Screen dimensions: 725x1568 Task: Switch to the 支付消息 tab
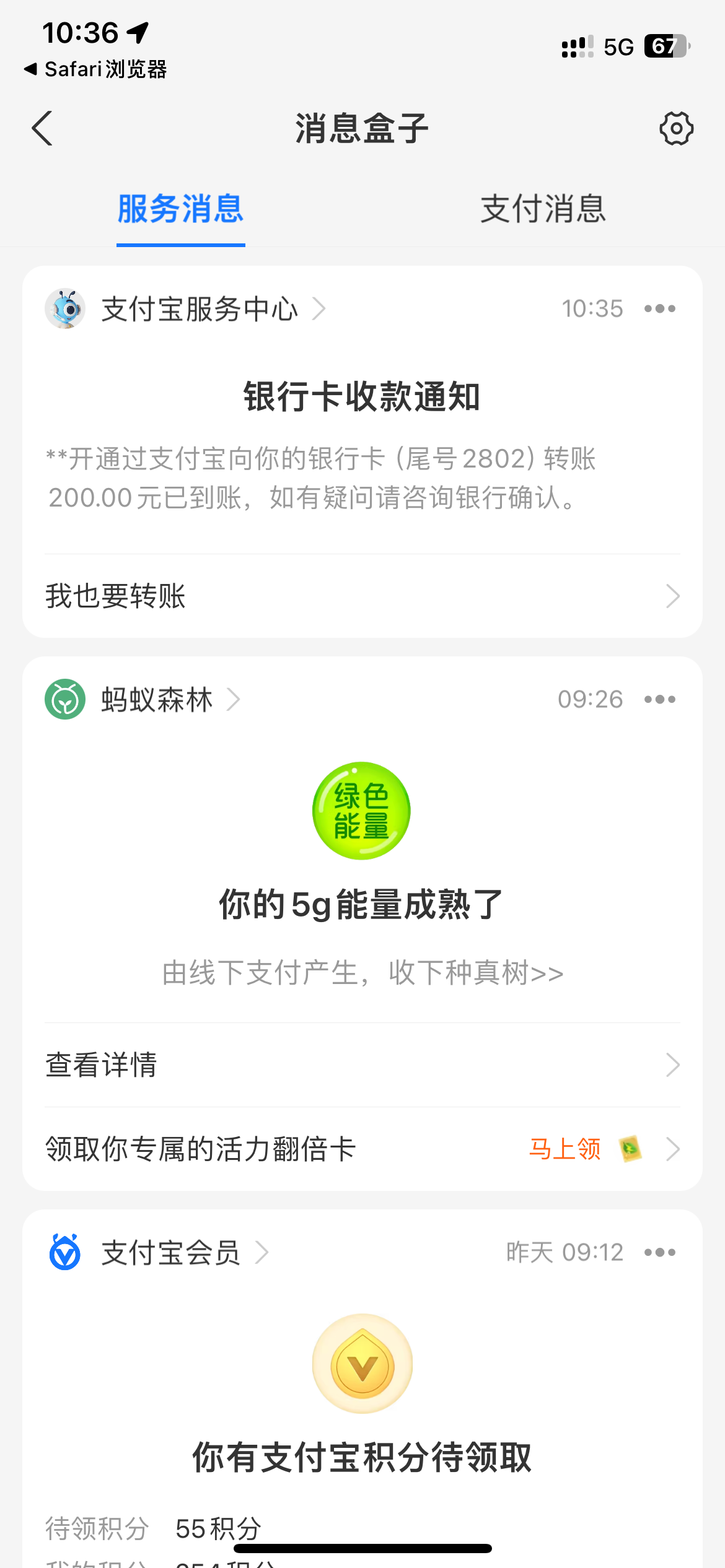pos(543,209)
